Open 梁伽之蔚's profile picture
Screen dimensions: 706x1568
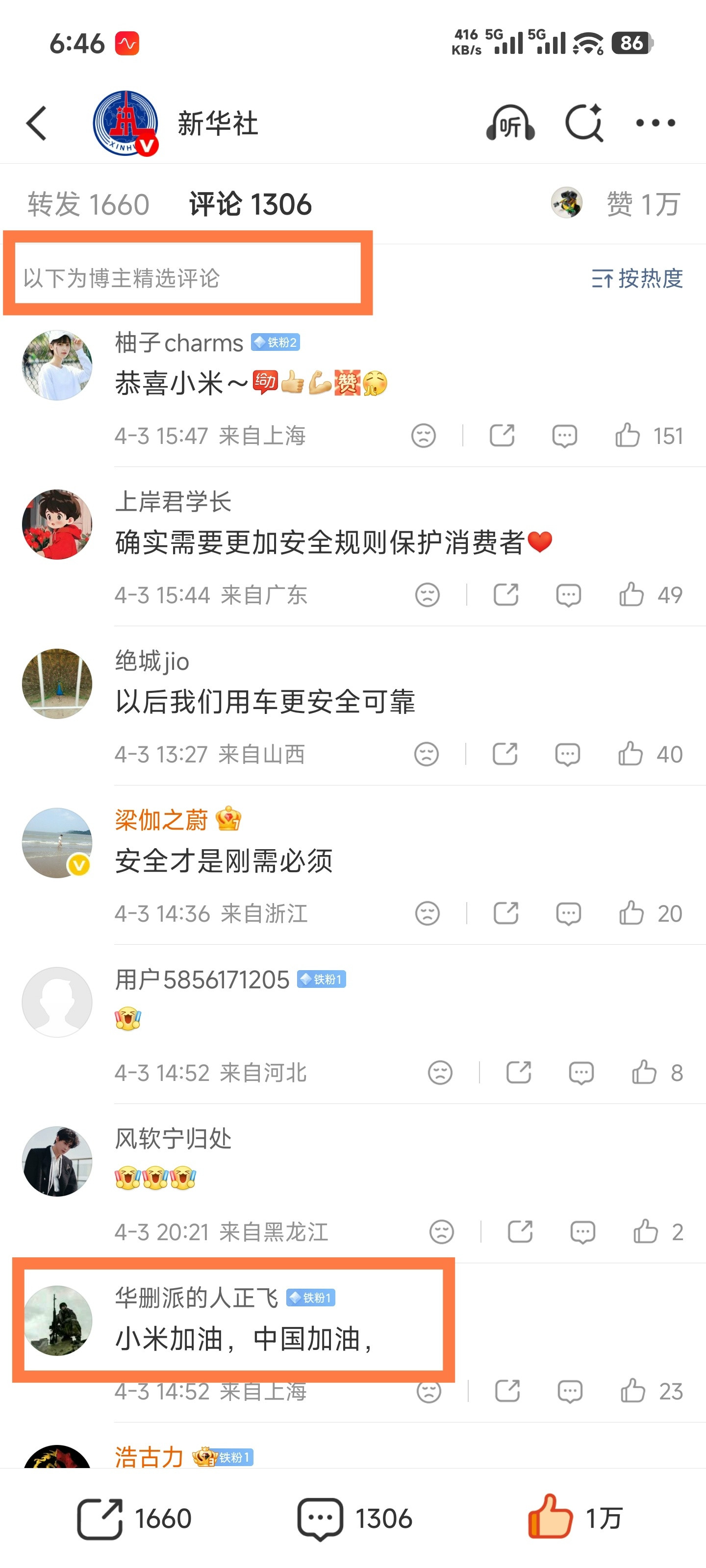pos(57,844)
